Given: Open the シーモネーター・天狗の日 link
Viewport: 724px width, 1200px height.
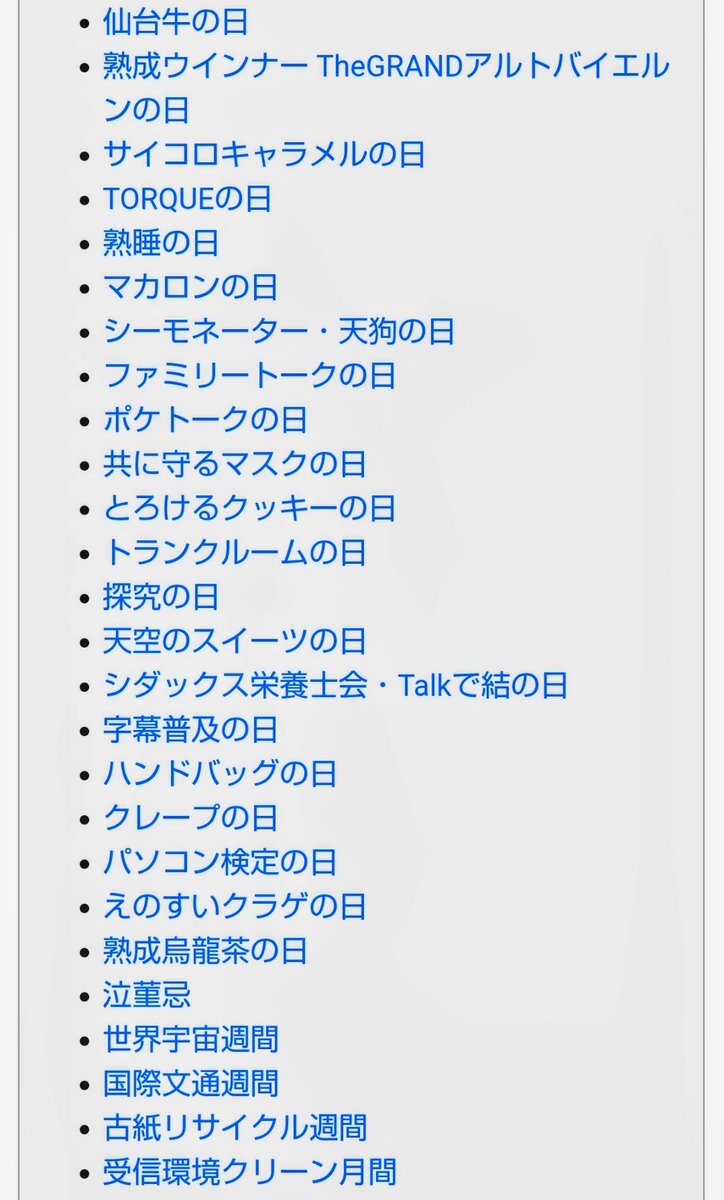Looking at the screenshot, I should tap(279, 331).
